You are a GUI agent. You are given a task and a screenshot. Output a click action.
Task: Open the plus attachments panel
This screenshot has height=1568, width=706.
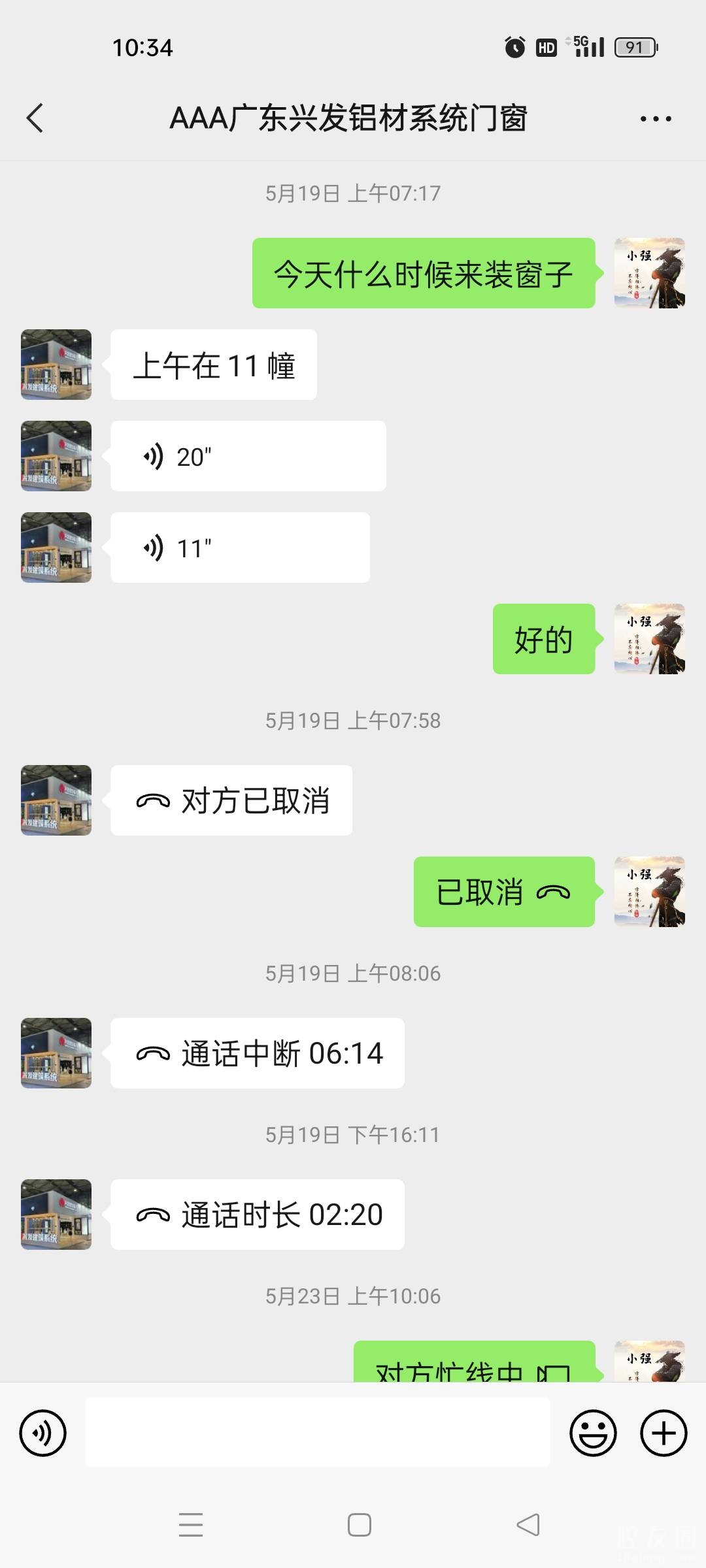click(x=664, y=1433)
